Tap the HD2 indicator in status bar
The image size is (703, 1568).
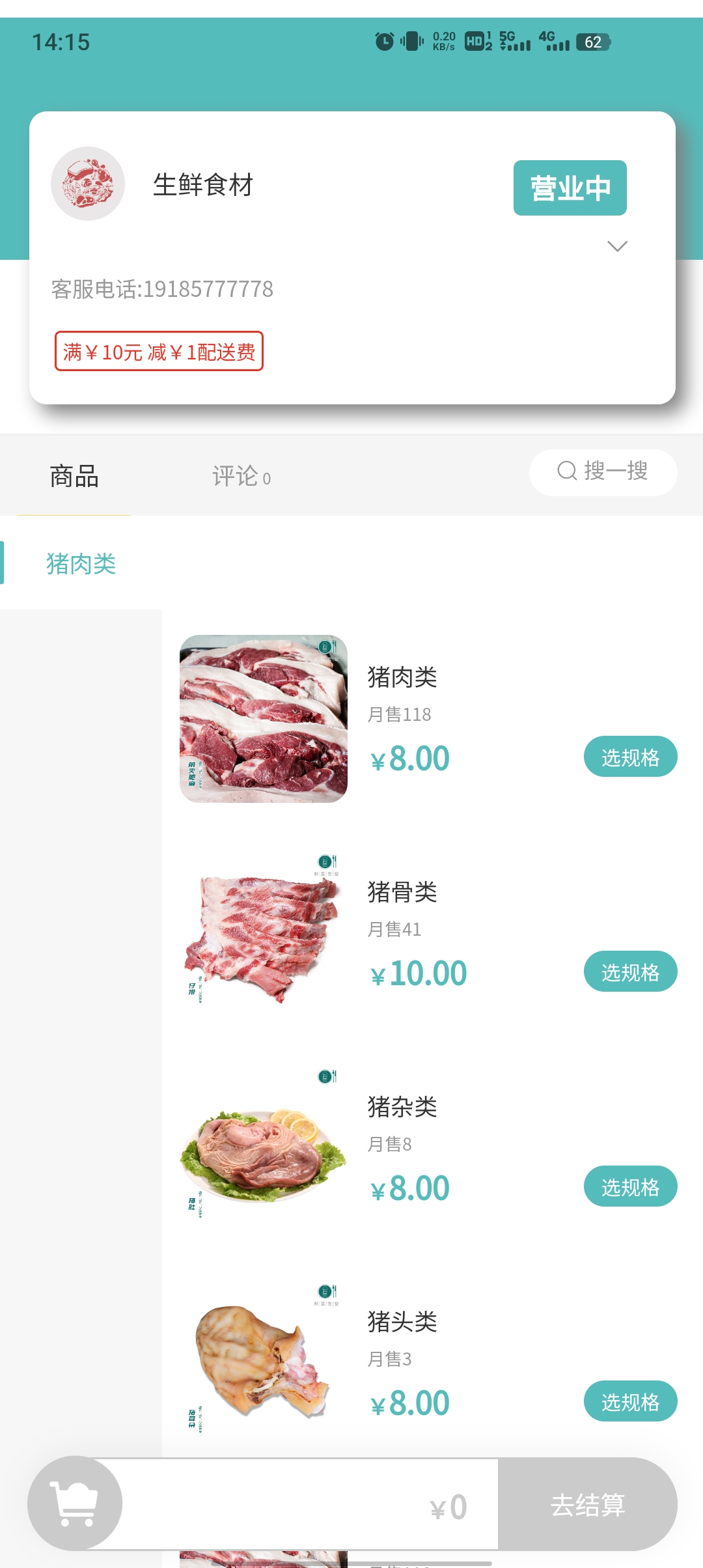(477, 41)
